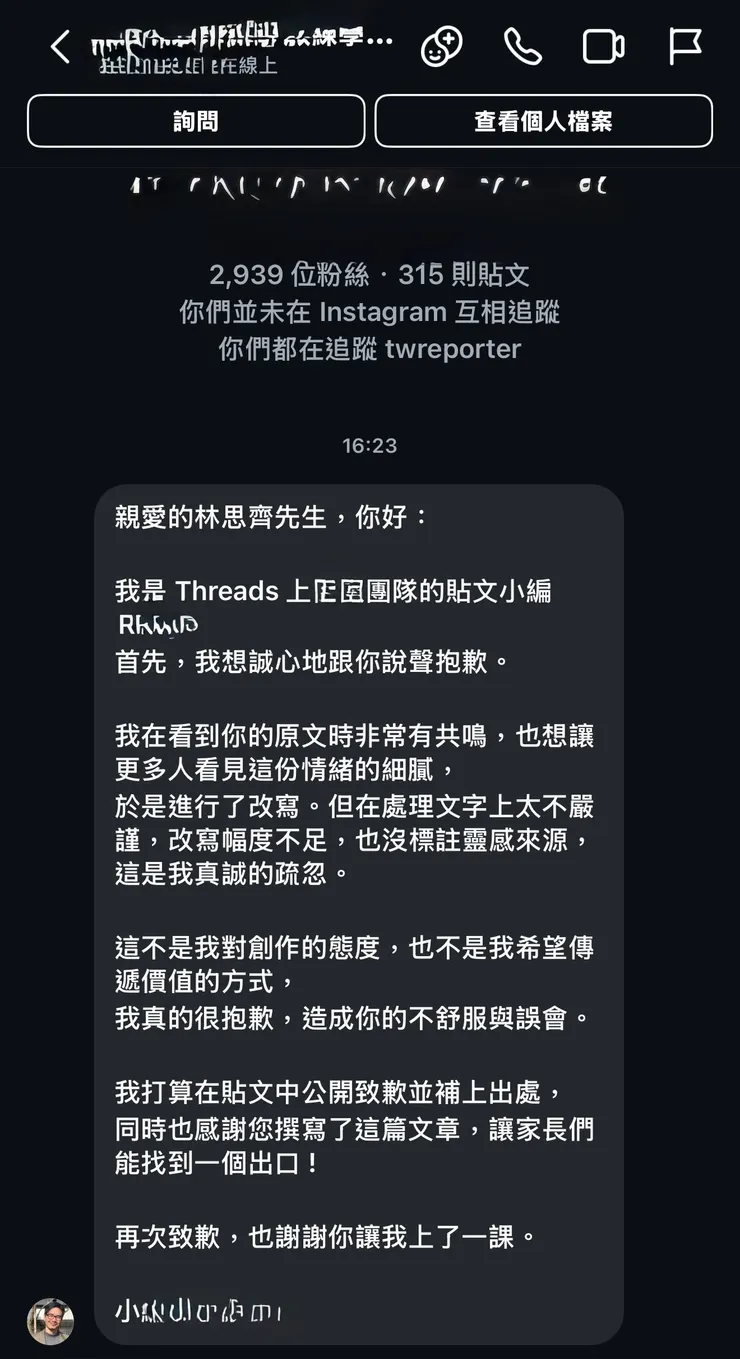
Task: Tap the mutual-follow notice text line
Action: [370, 312]
